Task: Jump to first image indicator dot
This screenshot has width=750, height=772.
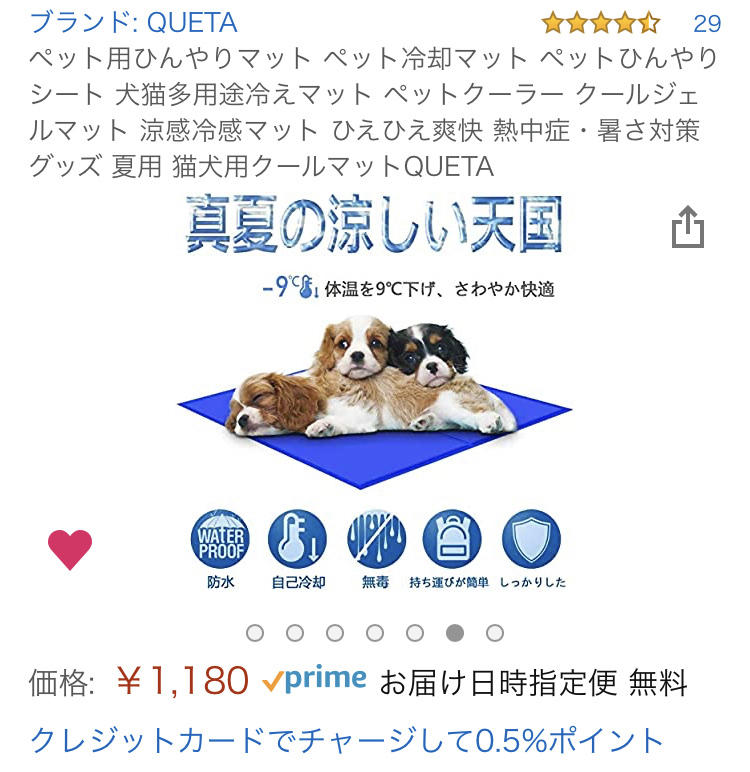Action: 255,633
